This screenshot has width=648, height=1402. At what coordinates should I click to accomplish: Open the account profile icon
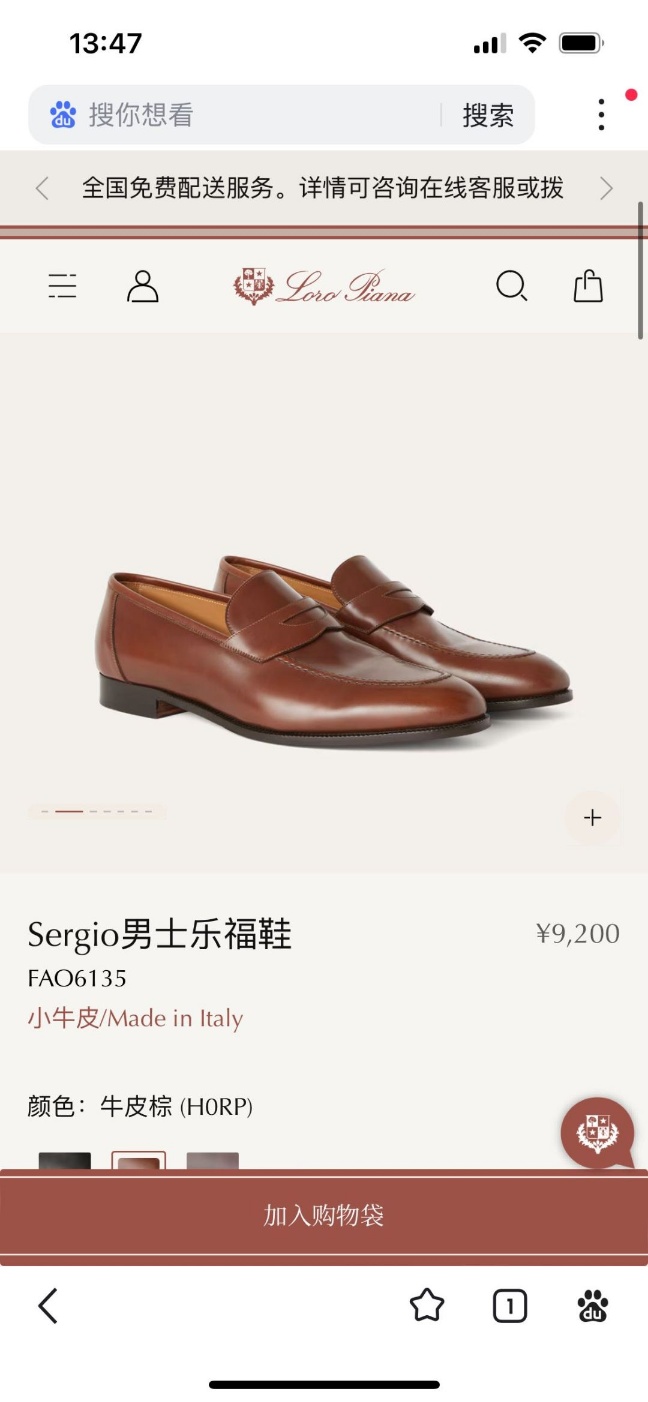[143, 287]
